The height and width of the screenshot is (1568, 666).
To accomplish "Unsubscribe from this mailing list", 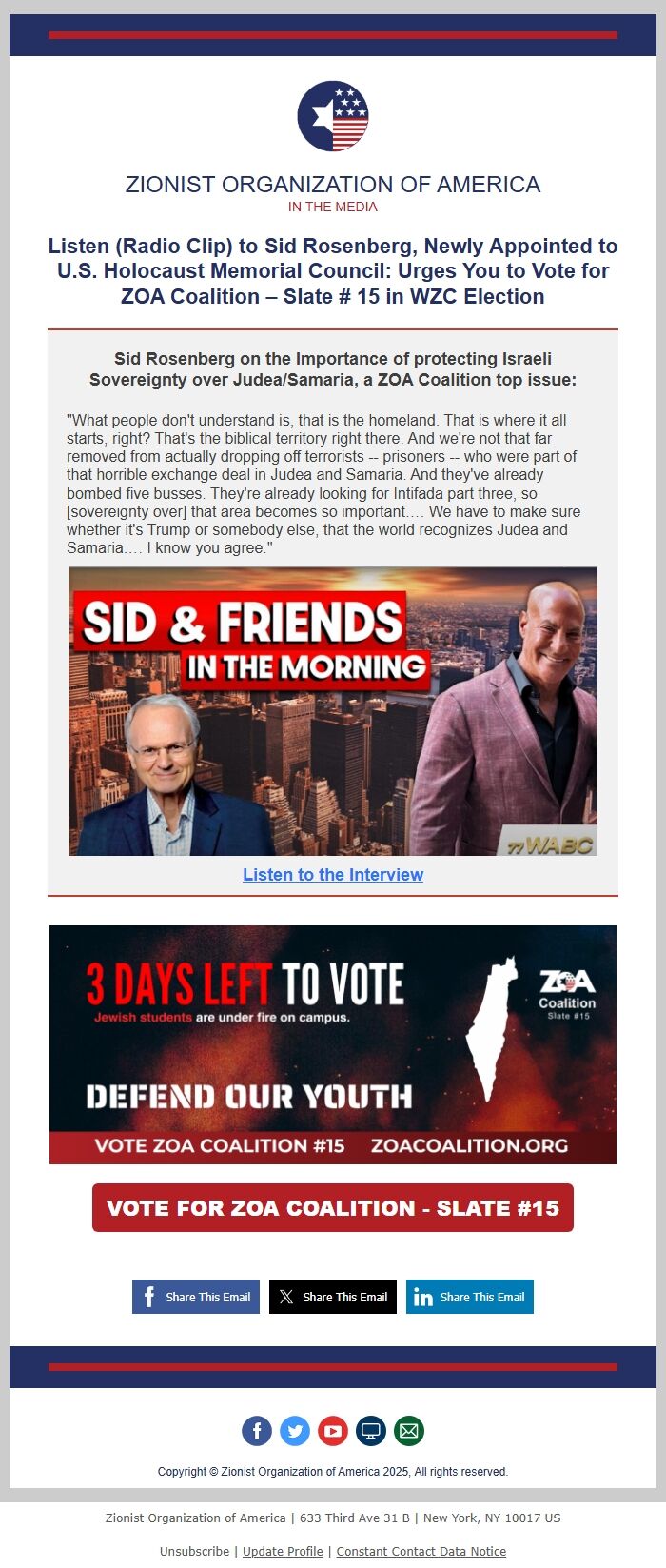I will click(x=194, y=1551).
